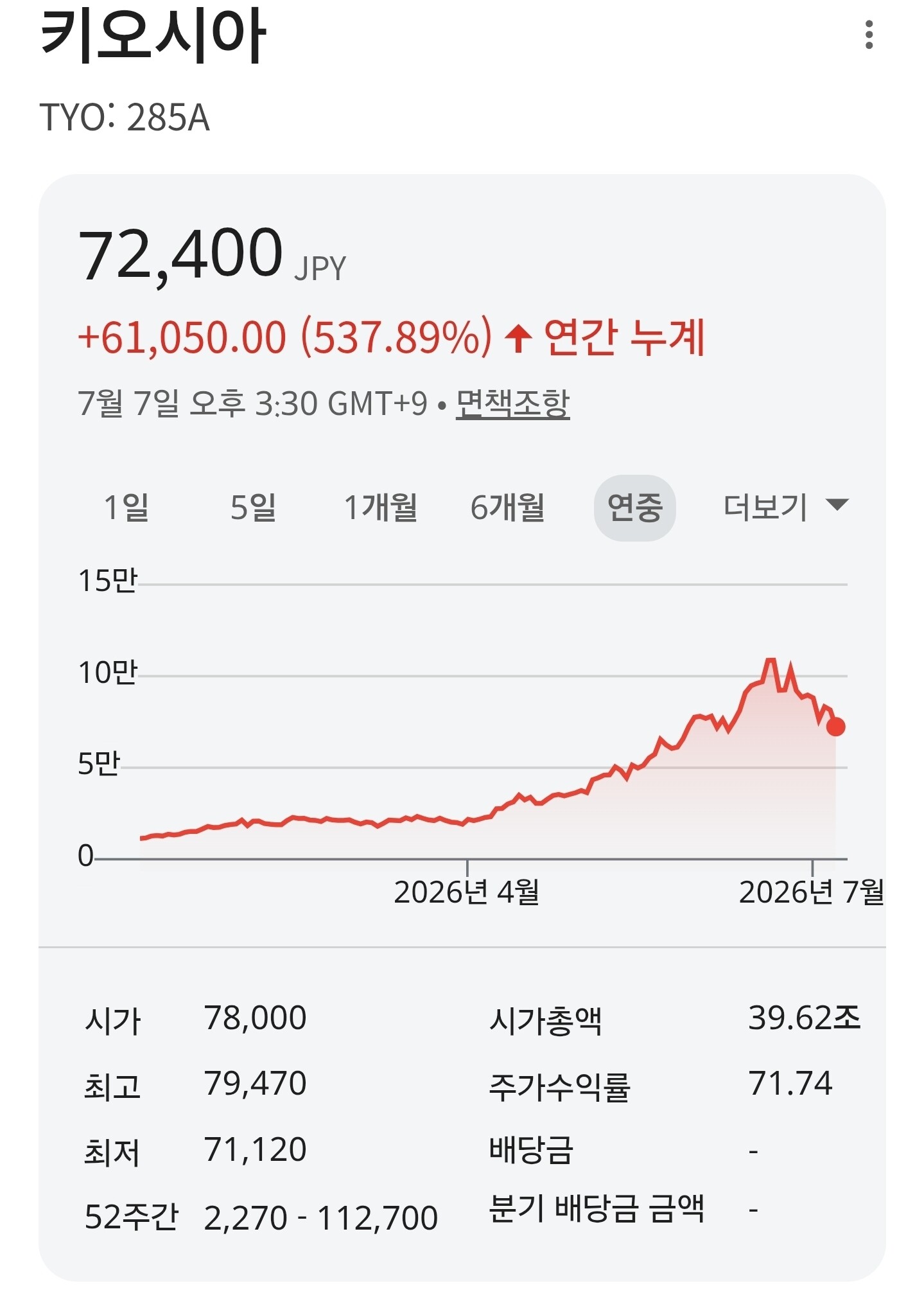Viewport: 924px width, 1290px height.
Task: Select the 5일 chart range
Action: point(254,508)
